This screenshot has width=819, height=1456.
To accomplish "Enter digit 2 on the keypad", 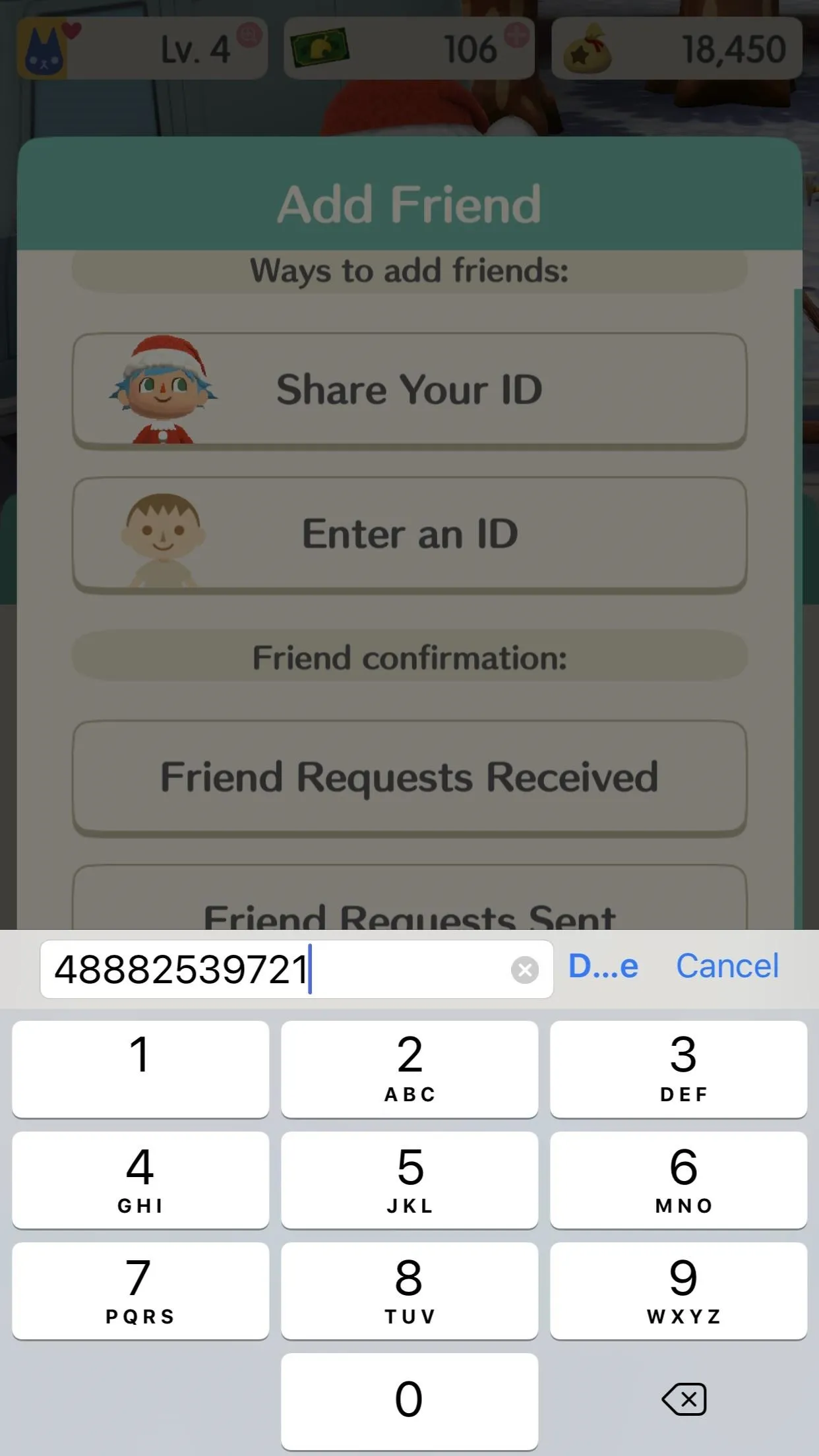I will pyautogui.click(x=409, y=1070).
